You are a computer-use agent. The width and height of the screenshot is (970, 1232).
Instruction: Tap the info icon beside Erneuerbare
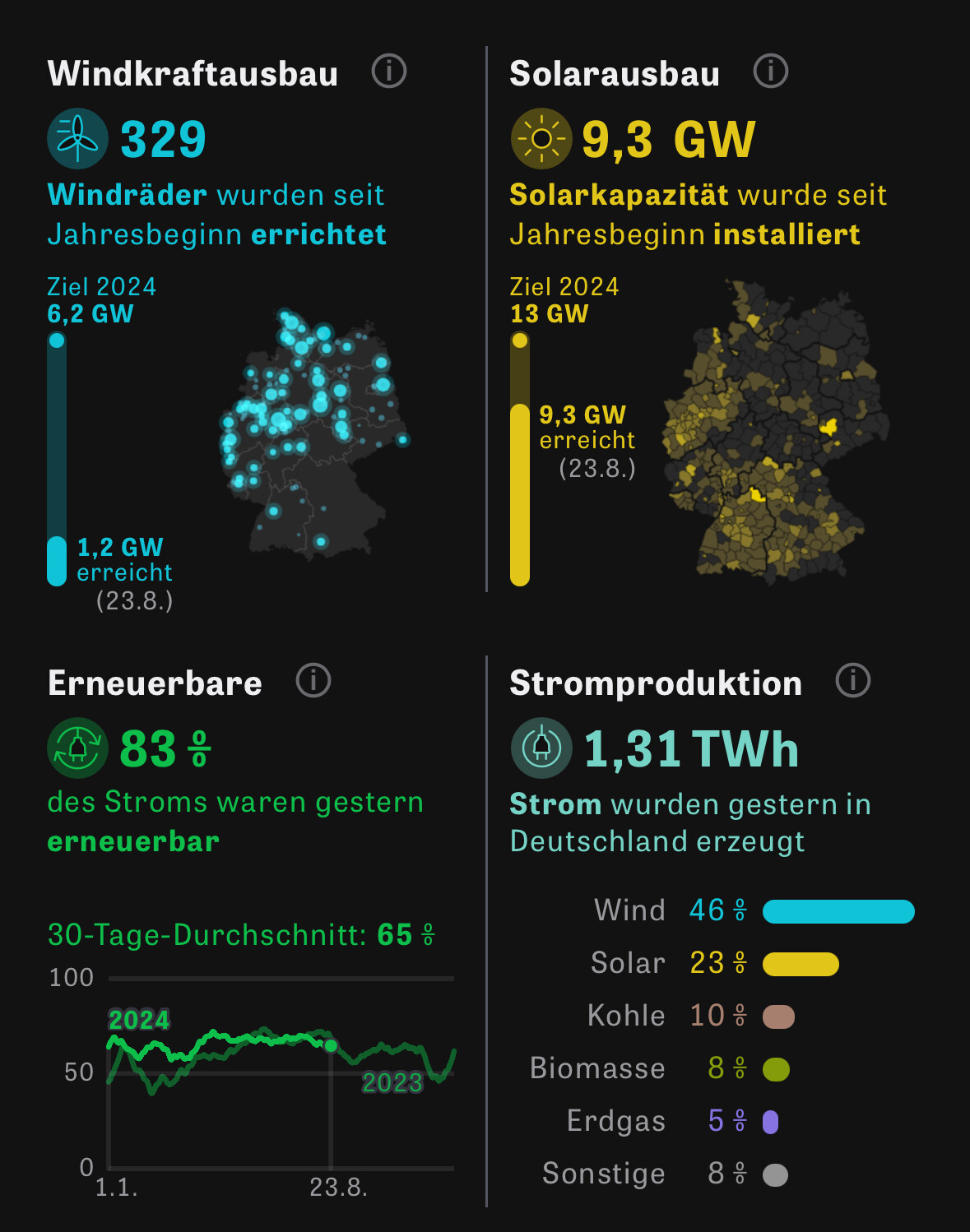coord(313,681)
